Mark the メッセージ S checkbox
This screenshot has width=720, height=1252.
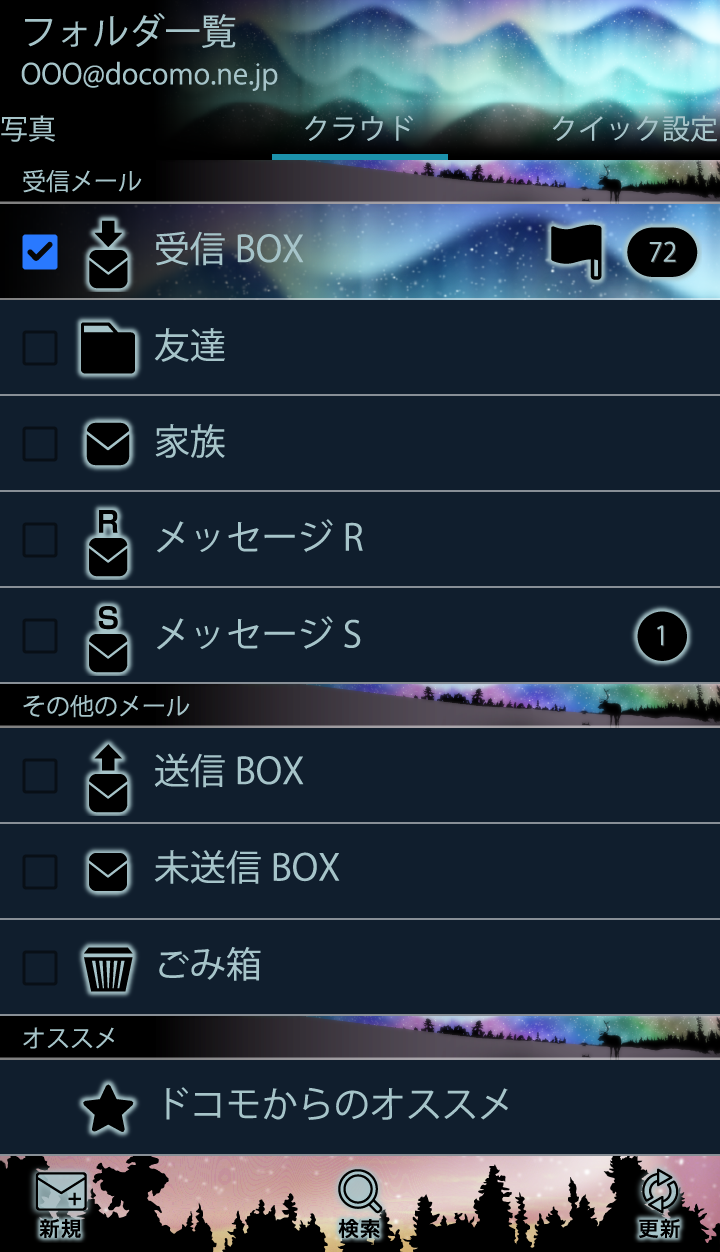40,636
